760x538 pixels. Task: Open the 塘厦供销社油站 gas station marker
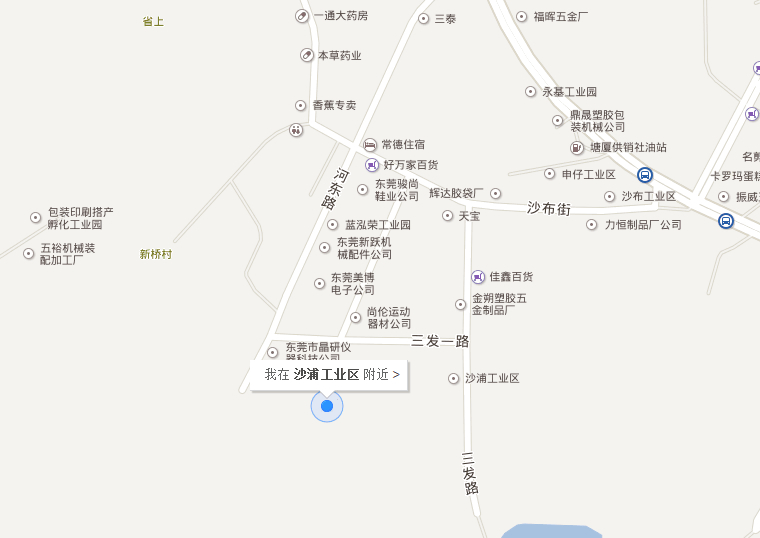[577, 148]
